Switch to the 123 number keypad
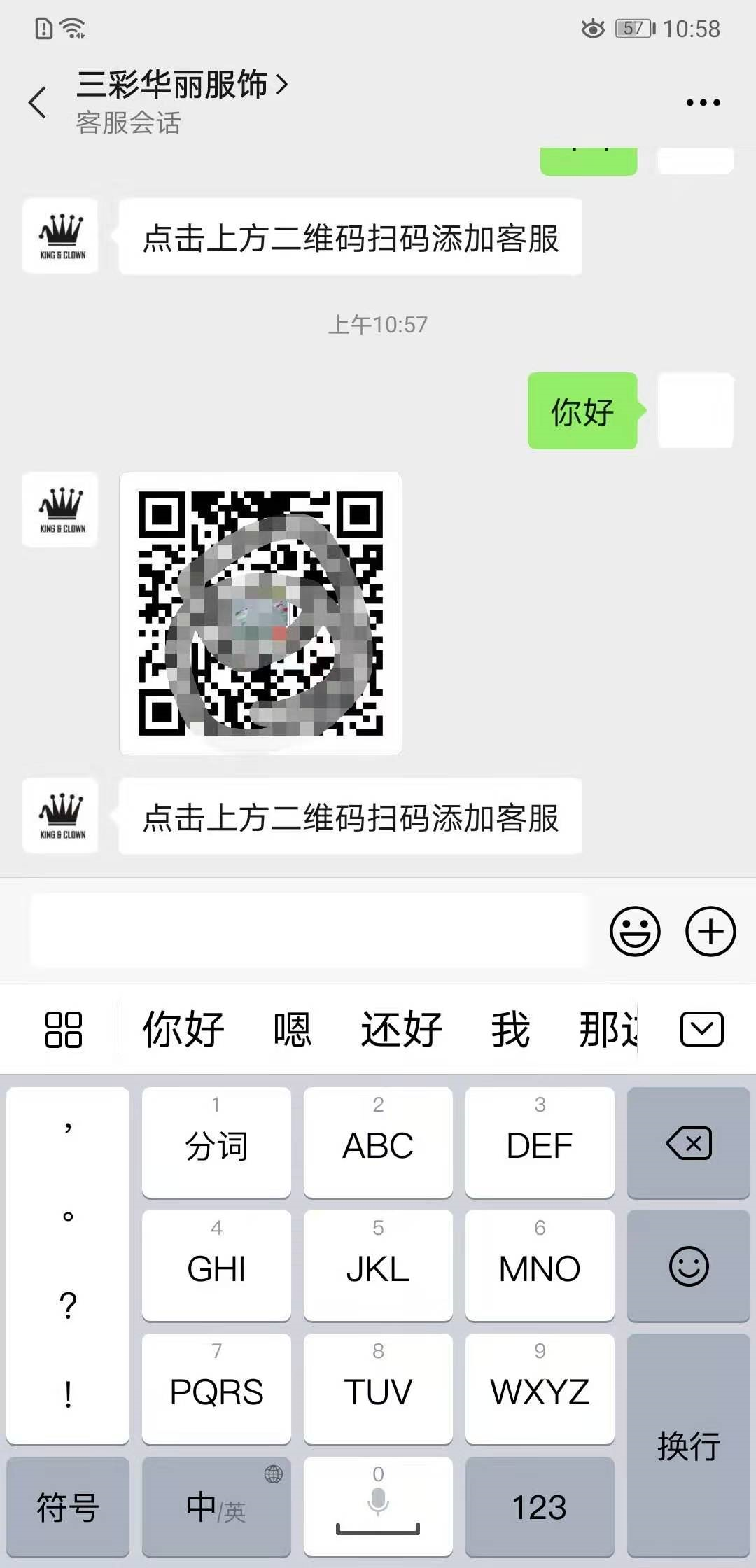756x1568 pixels. [x=540, y=1507]
